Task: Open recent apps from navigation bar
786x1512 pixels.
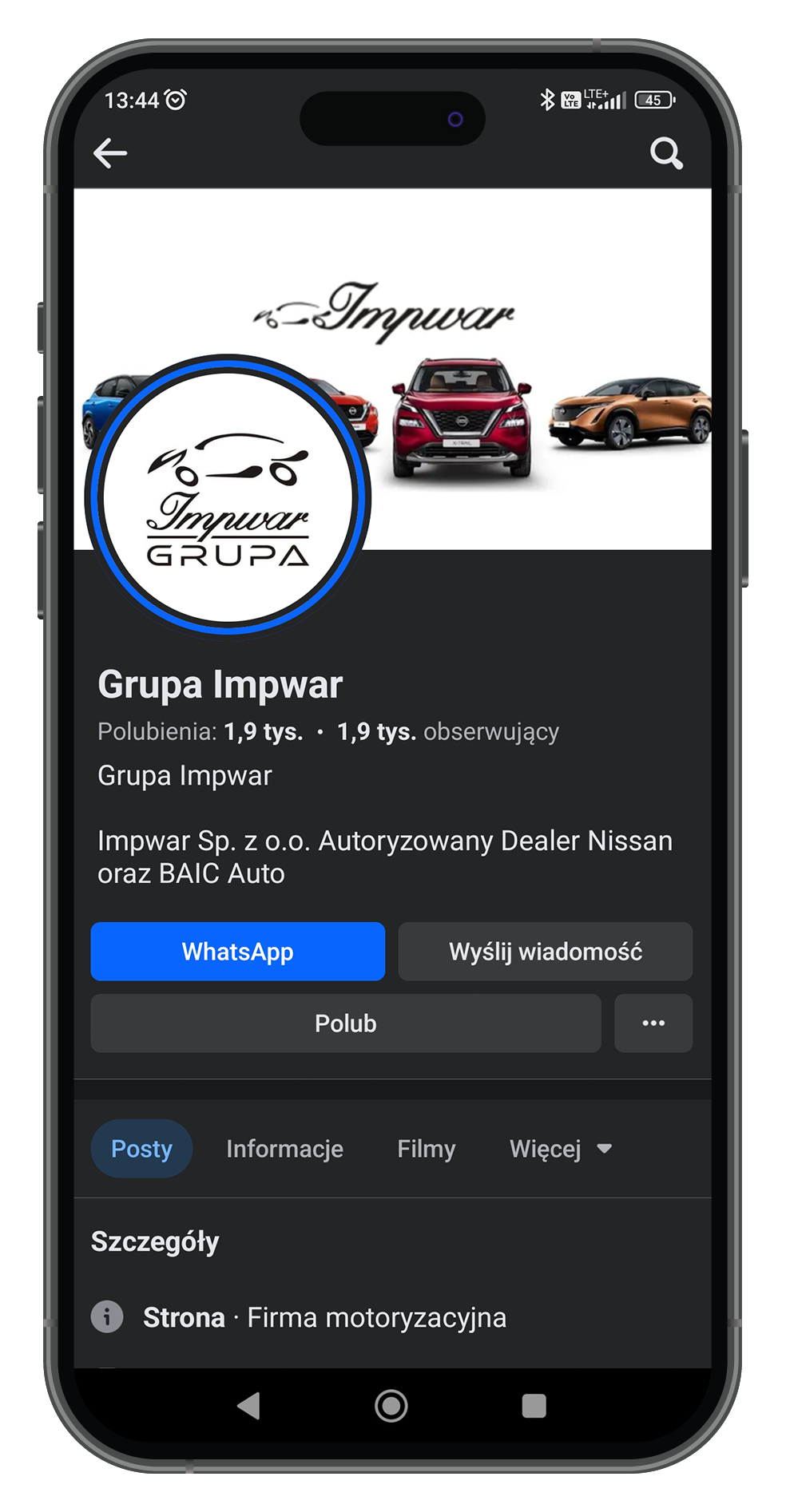Action: point(534,1406)
